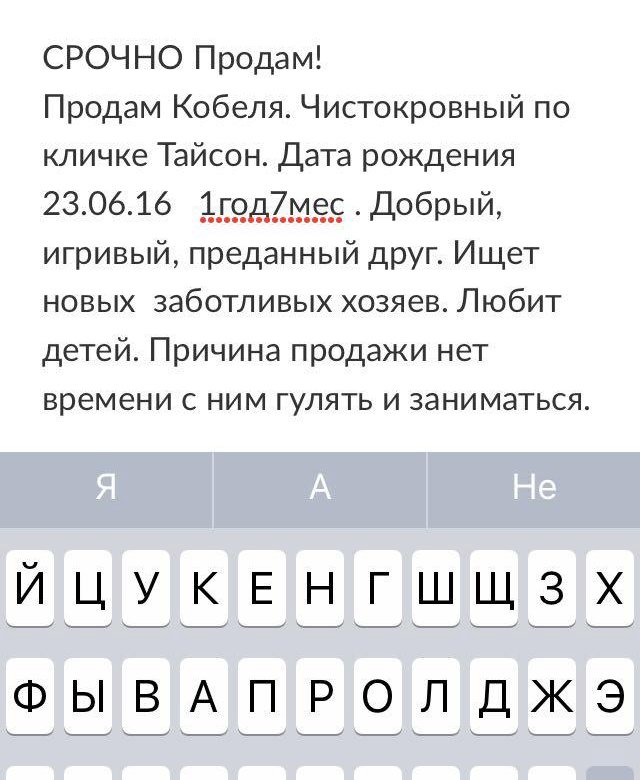
Task: Insert the suggested word "Я"
Action: (106, 488)
